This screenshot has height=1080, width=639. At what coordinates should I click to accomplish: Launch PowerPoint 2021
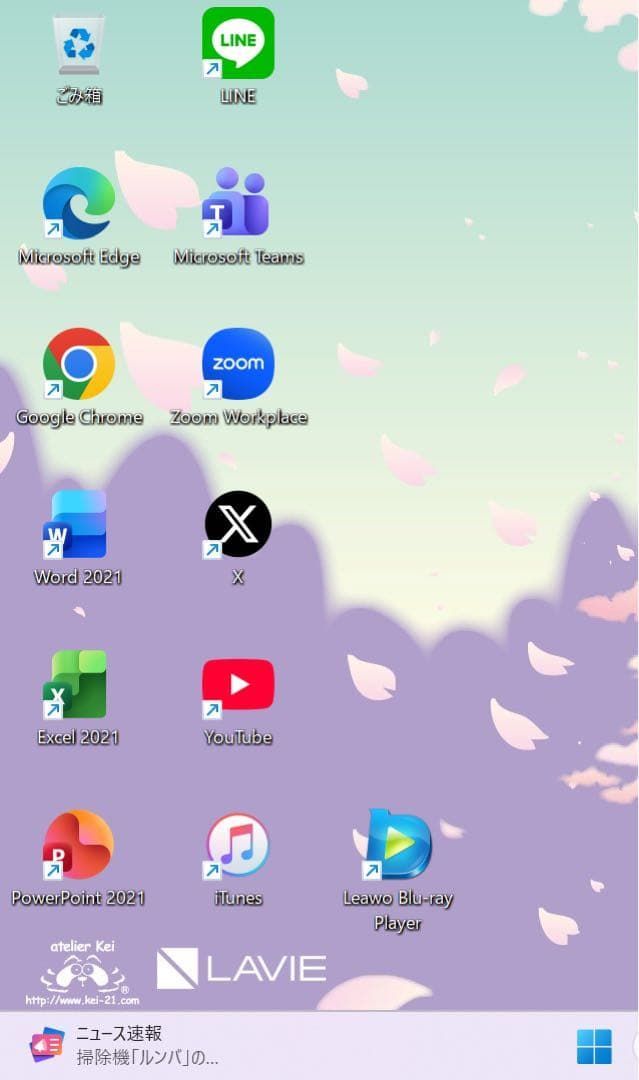click(78, 846)
